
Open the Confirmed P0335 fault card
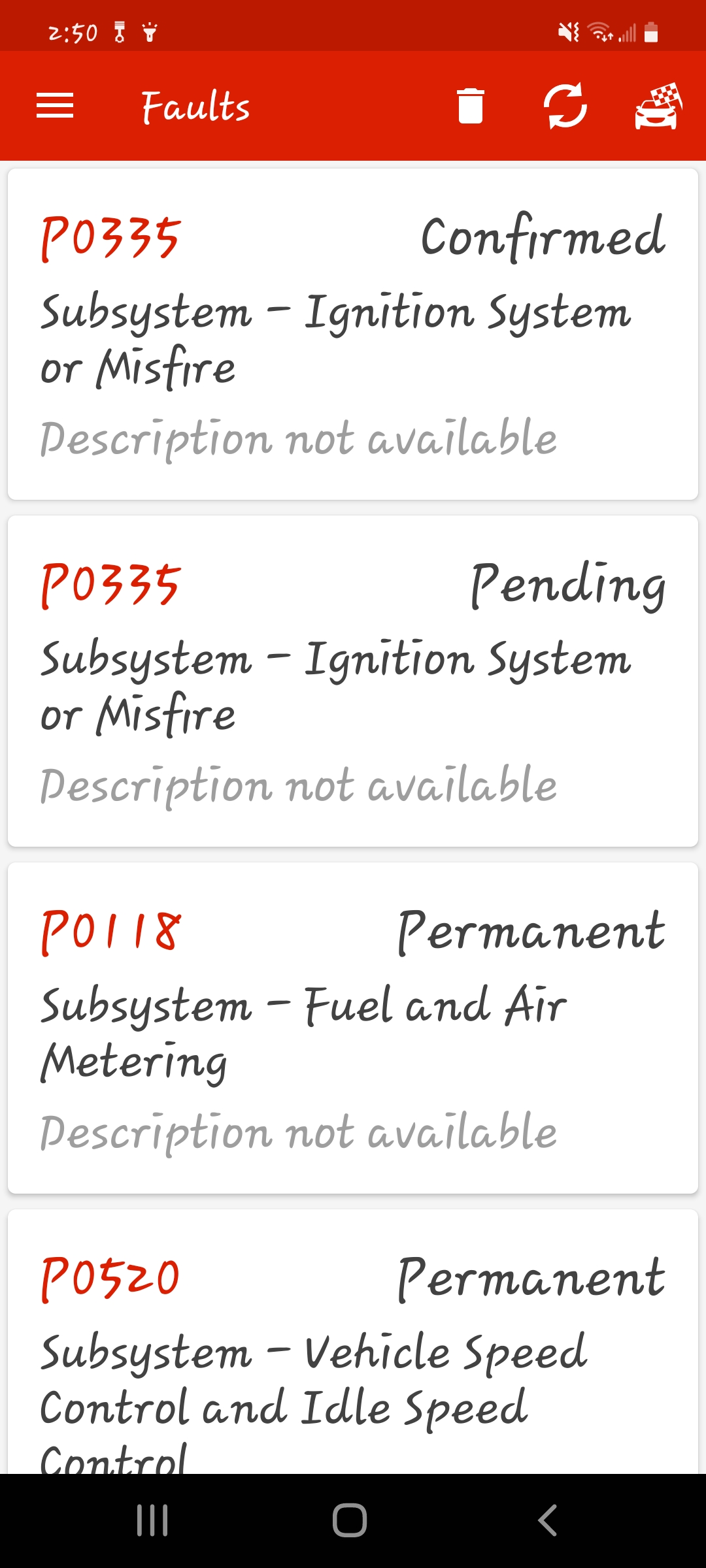[353, 335]
